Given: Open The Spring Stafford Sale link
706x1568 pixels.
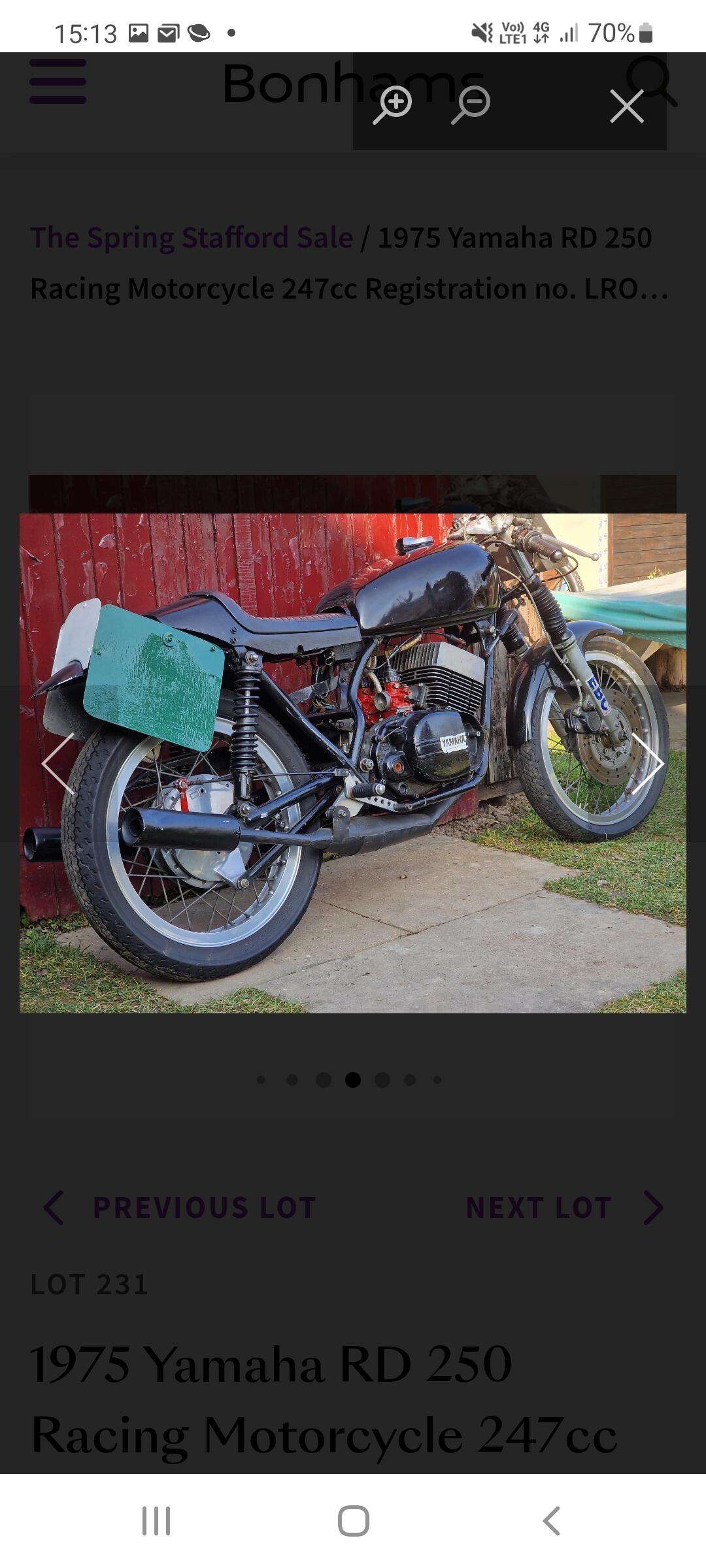Looking at the screenshot, I should [192, 237].
